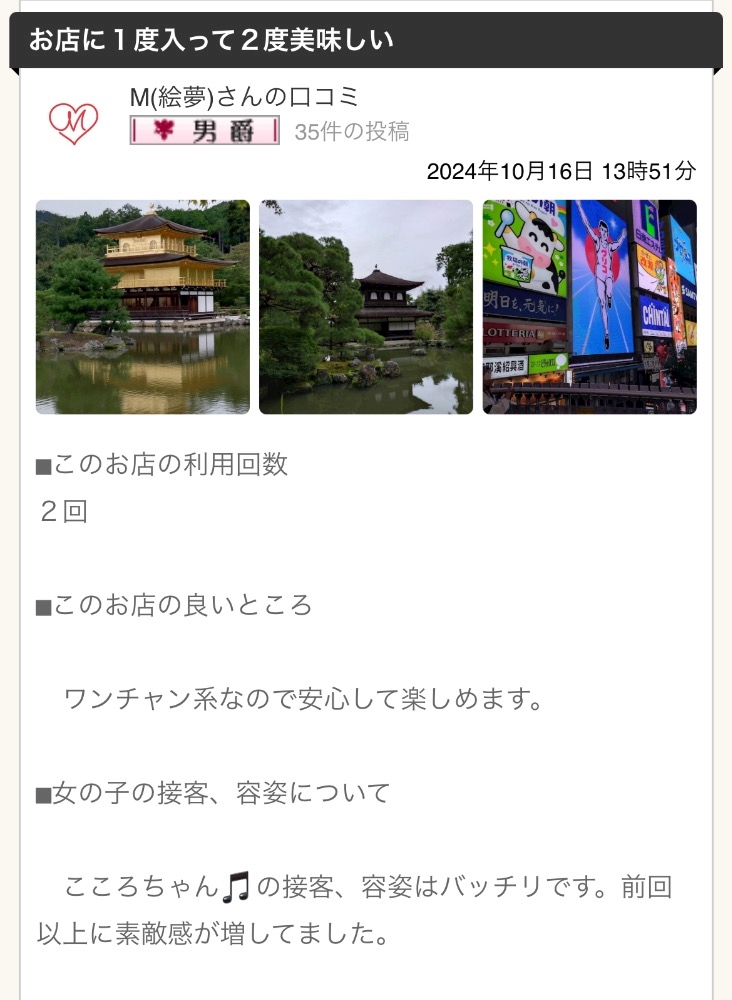
Task: Open M(絵夢)さんの口コミ reviewer name
Action: (x=244, y=97)
